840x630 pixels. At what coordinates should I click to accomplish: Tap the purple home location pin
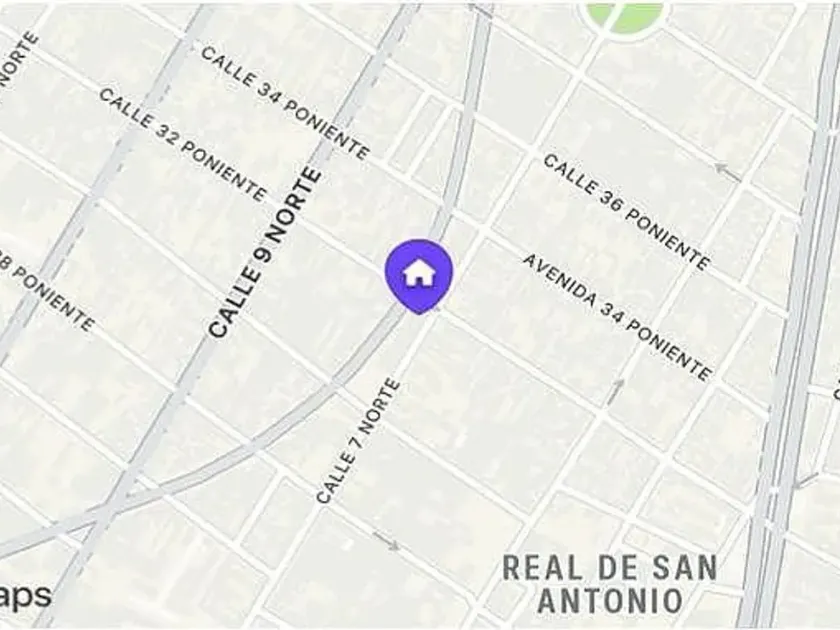coord(419,276)
